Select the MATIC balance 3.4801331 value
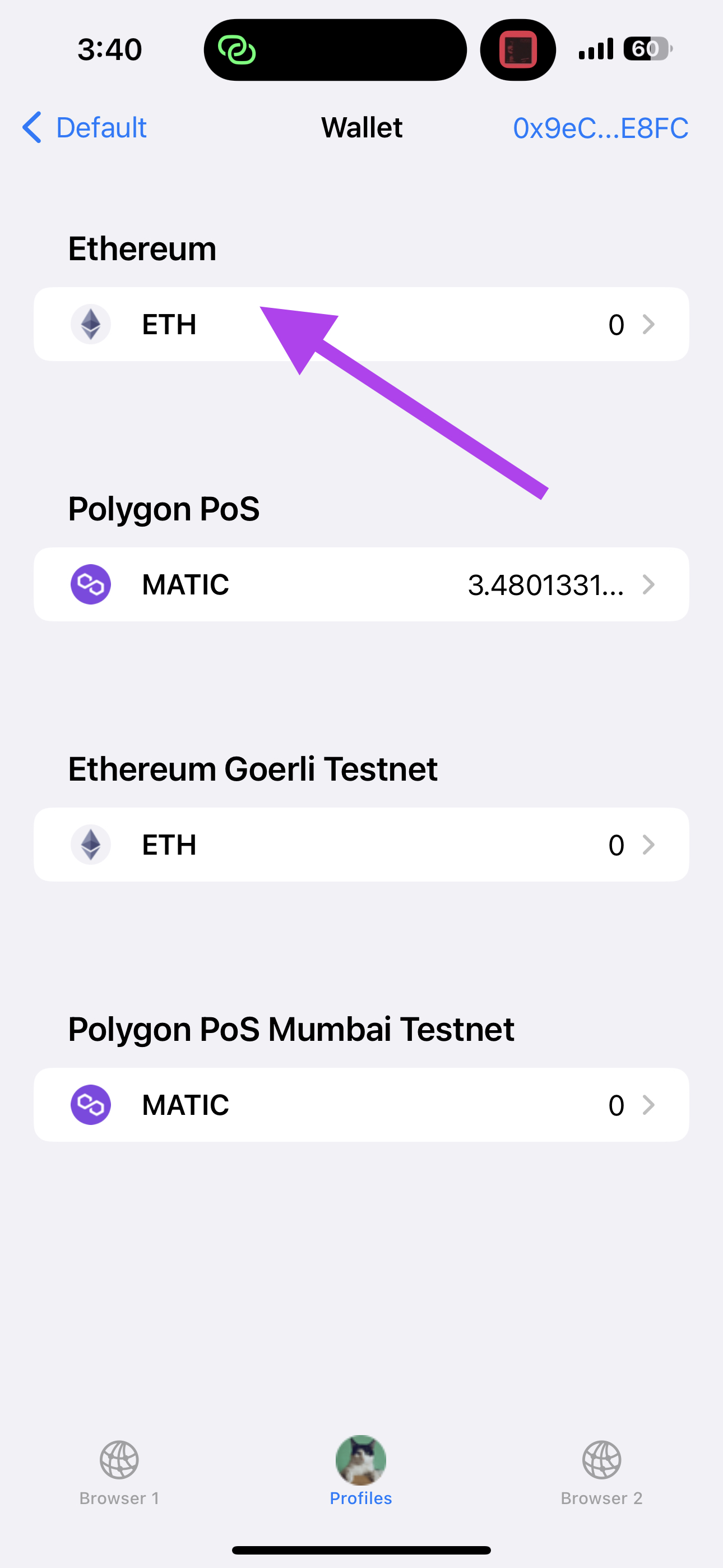 [x=546, y=584]
